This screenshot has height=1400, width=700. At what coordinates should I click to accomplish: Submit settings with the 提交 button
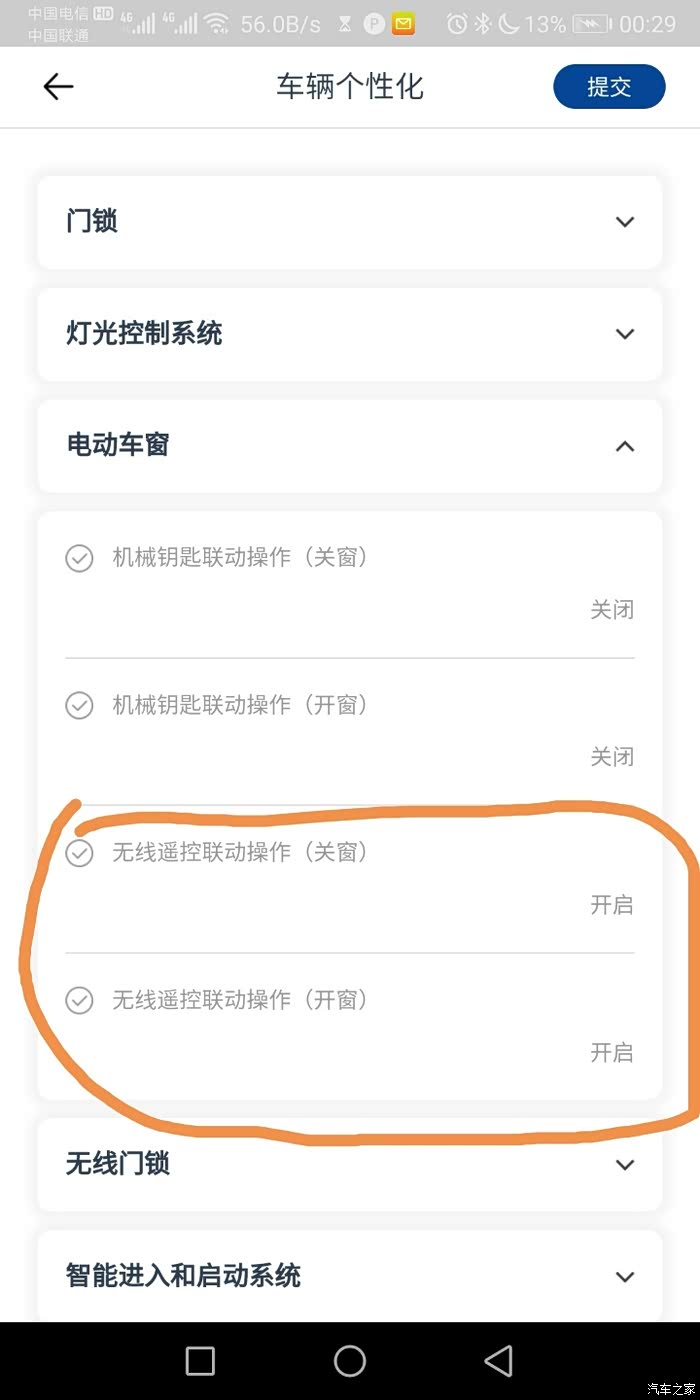609,87
